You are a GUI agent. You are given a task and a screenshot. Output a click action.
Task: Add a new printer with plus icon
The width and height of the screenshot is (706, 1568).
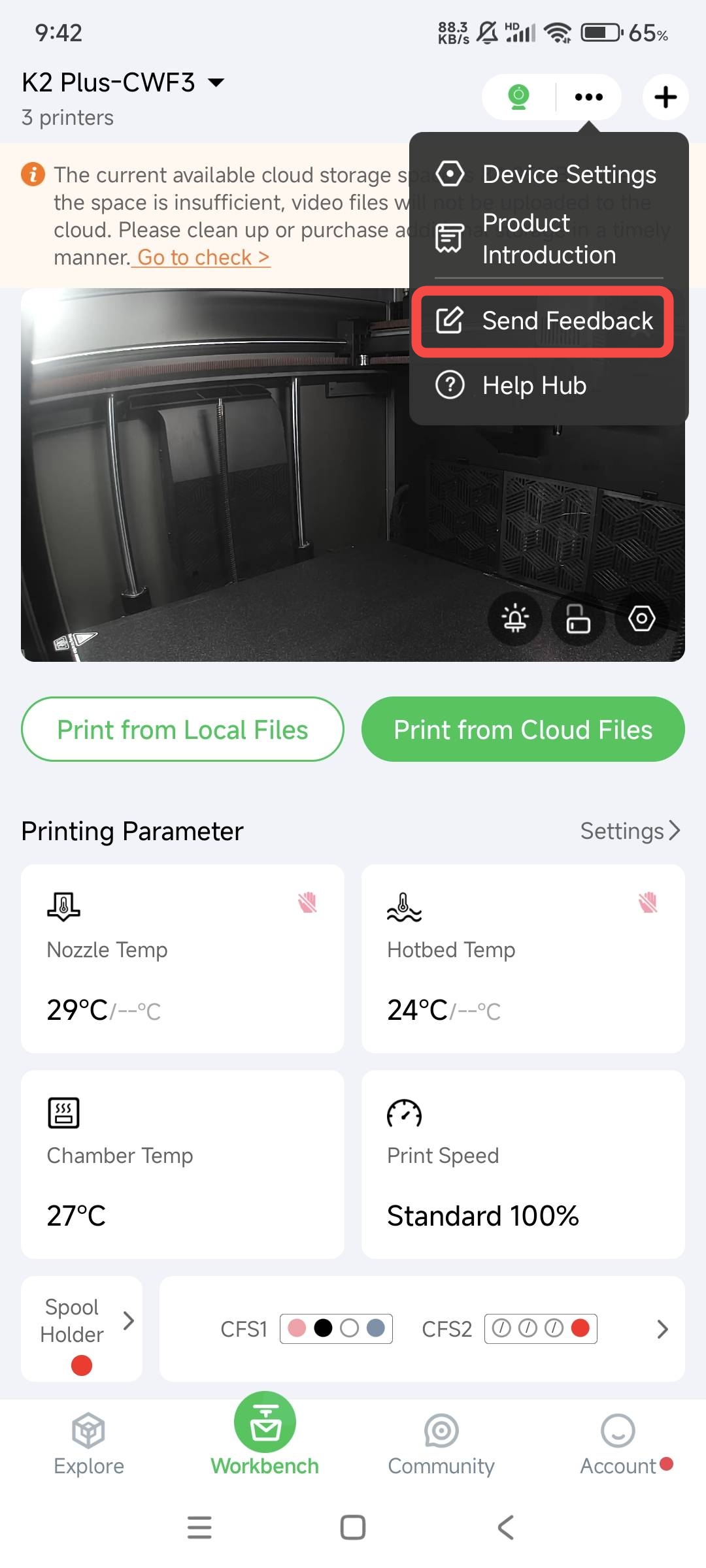click(x=665, y=97)
